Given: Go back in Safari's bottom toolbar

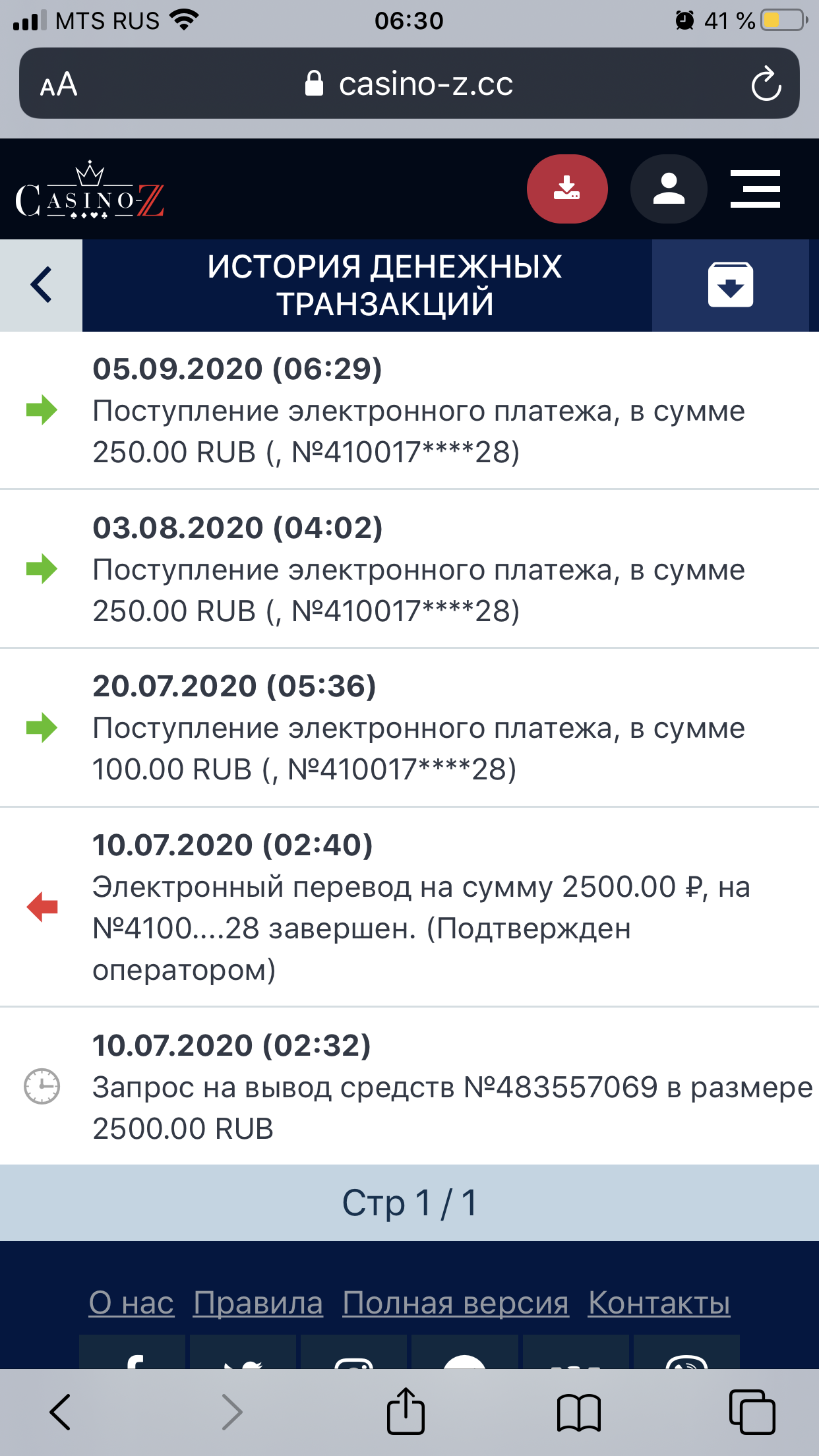Looking at the screenshot, I should 60,1412.
